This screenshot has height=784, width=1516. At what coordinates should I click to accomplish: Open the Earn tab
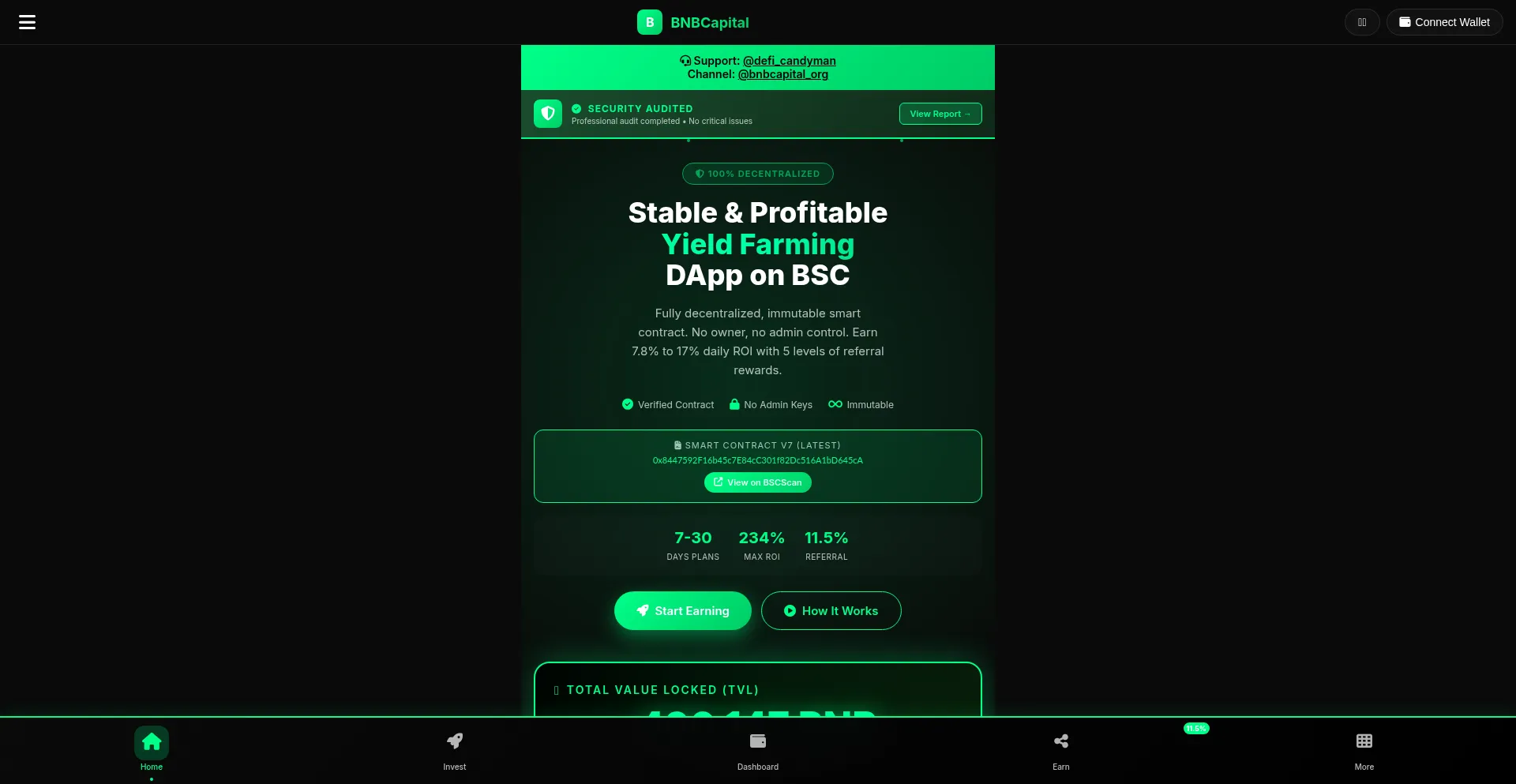(1061, 748)
